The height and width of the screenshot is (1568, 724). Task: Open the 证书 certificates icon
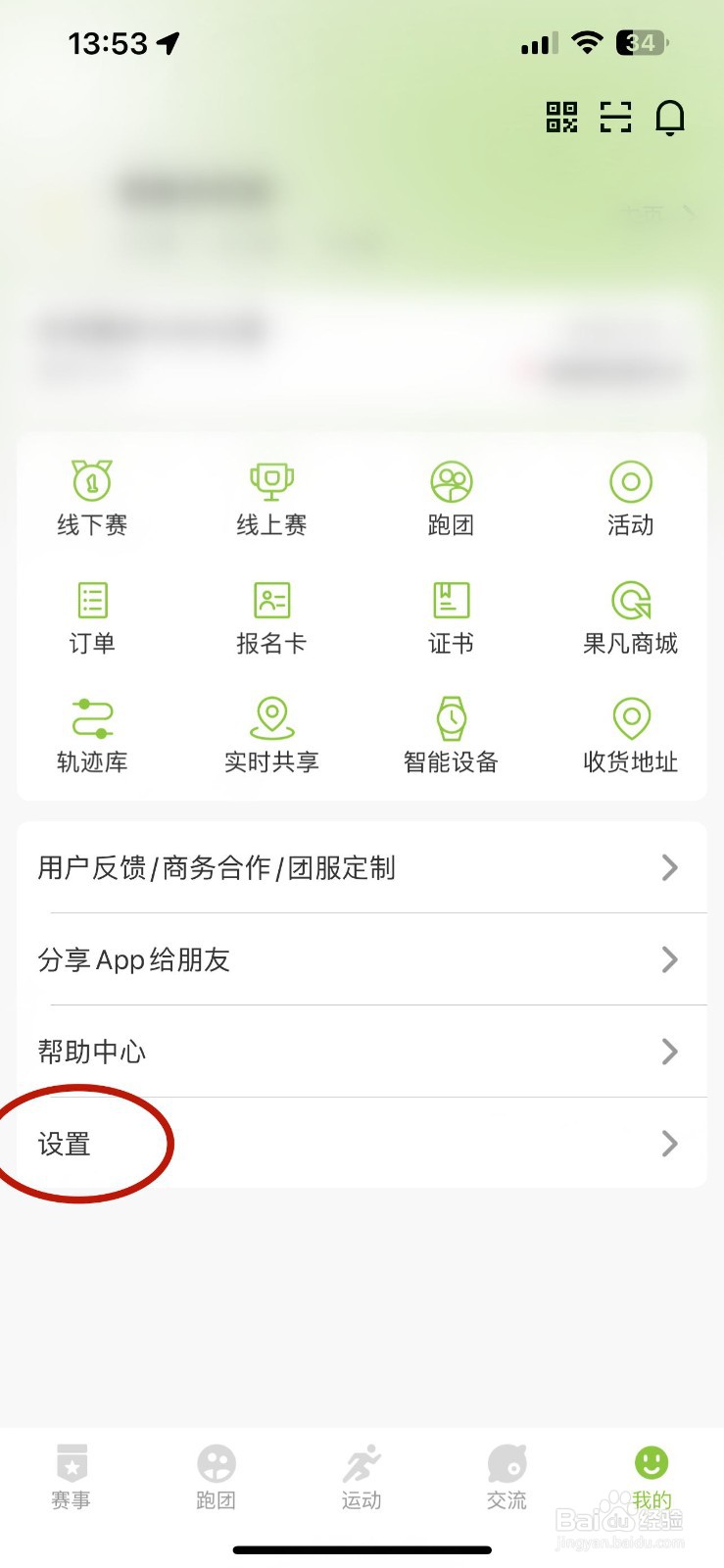coord(451,618)
